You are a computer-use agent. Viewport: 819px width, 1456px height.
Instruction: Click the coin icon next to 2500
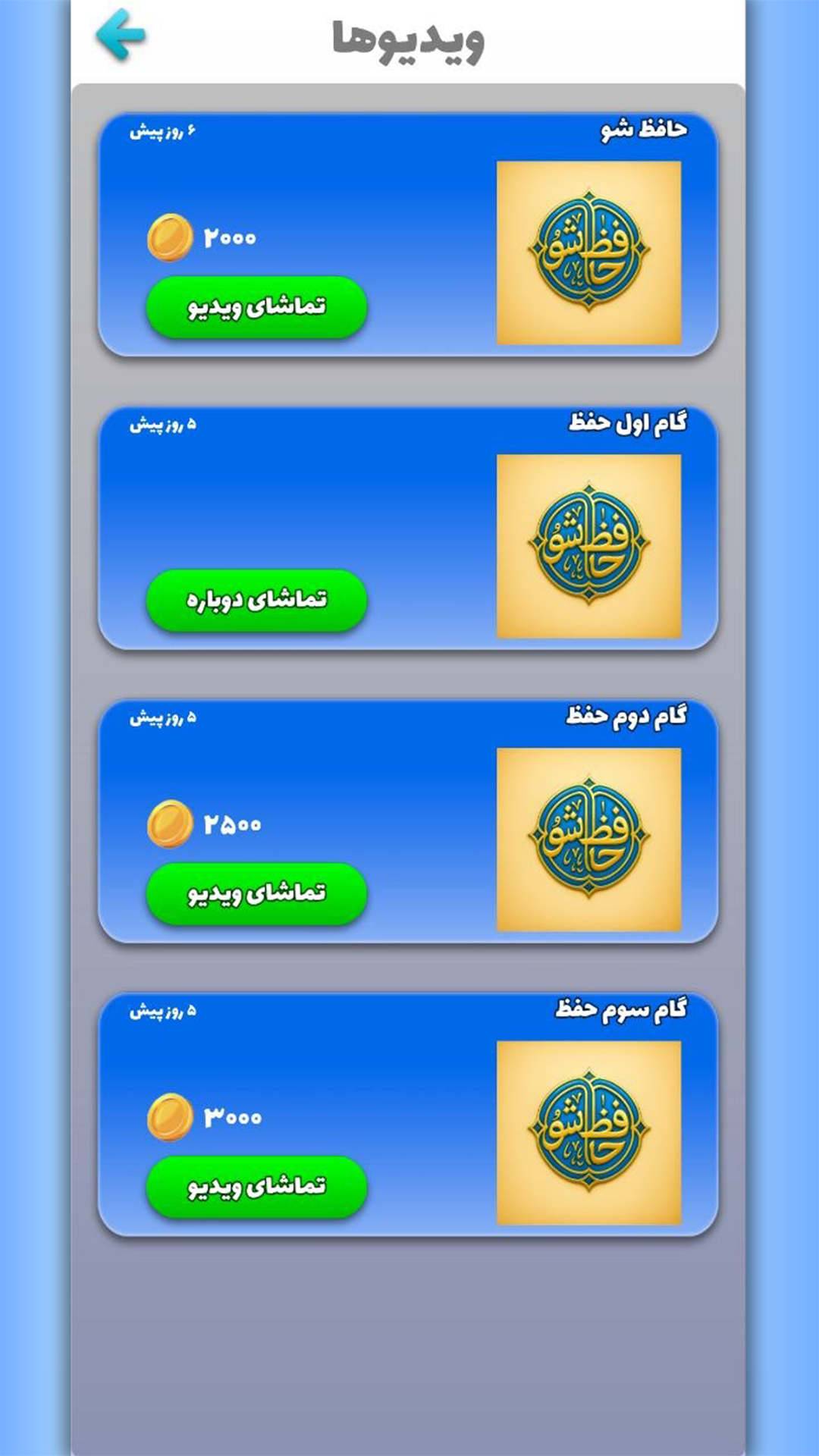[171, 824]
